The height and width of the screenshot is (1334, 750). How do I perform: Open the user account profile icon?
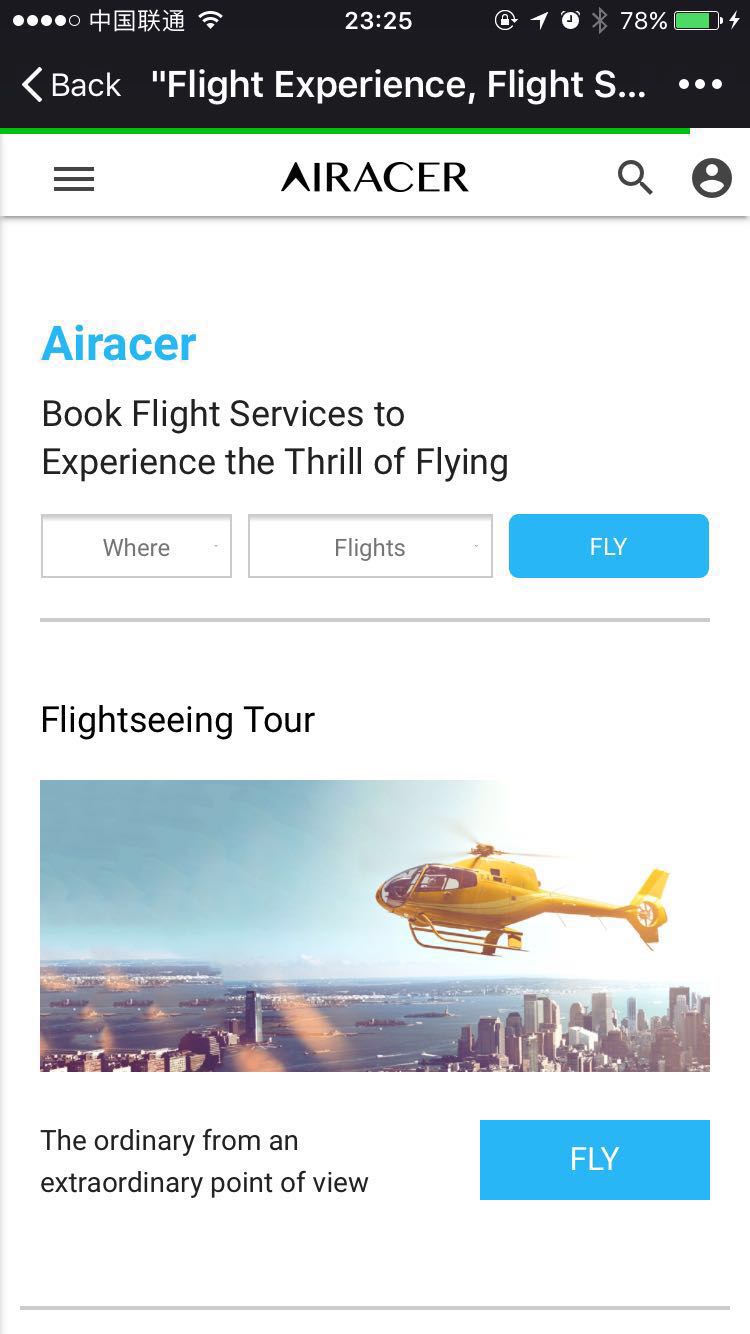tap(711, 178)
